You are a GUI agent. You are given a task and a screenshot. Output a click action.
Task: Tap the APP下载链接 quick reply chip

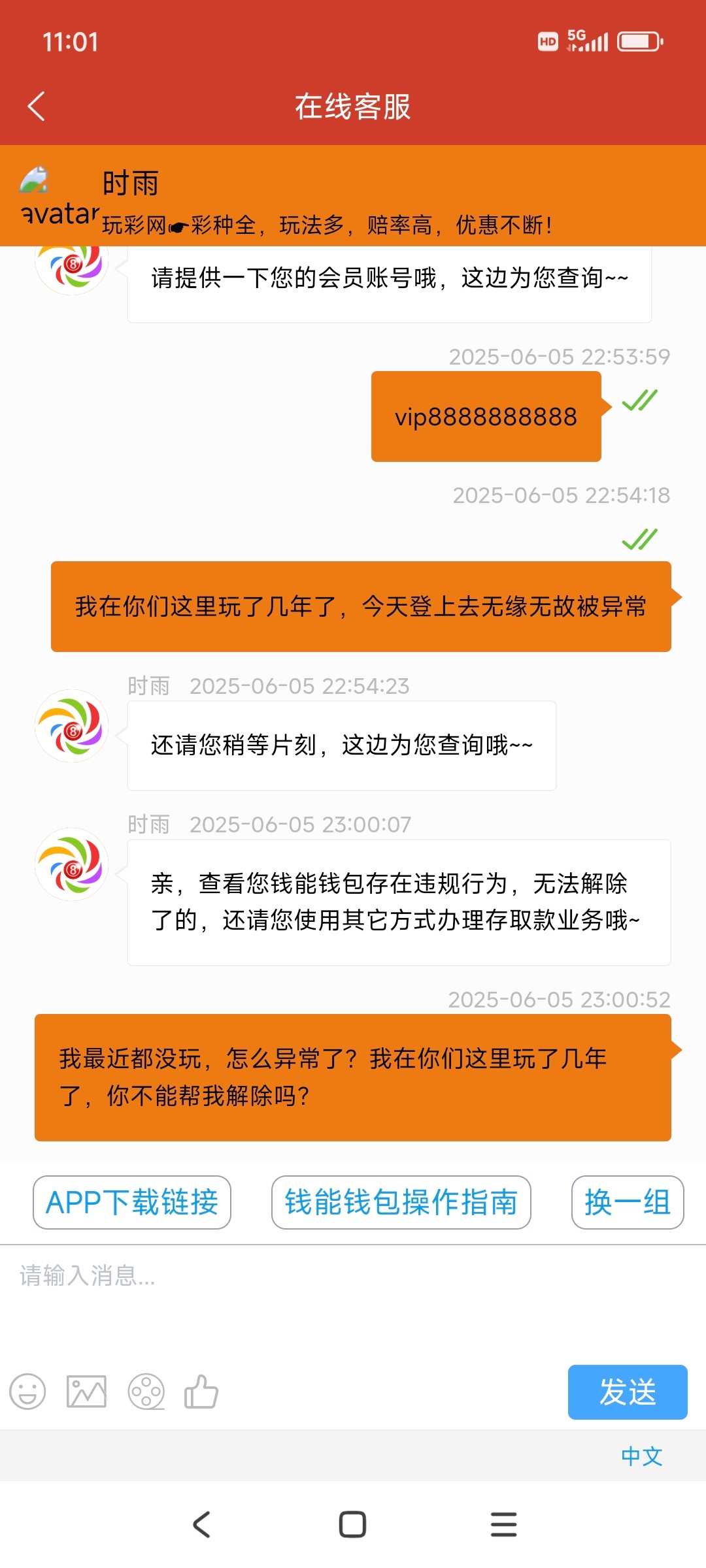tap(132, 1202)
